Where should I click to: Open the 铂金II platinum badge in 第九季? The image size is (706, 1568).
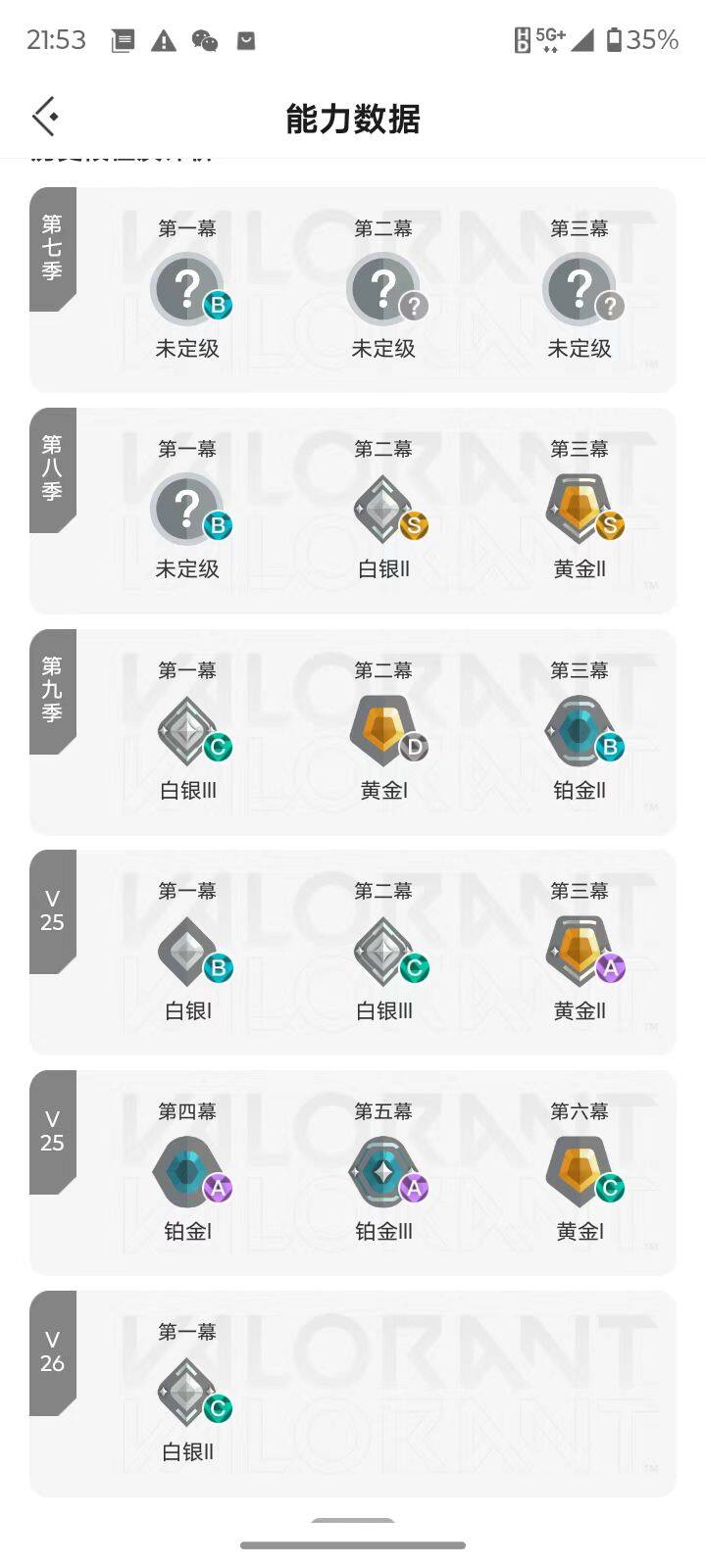pos(580,731)
